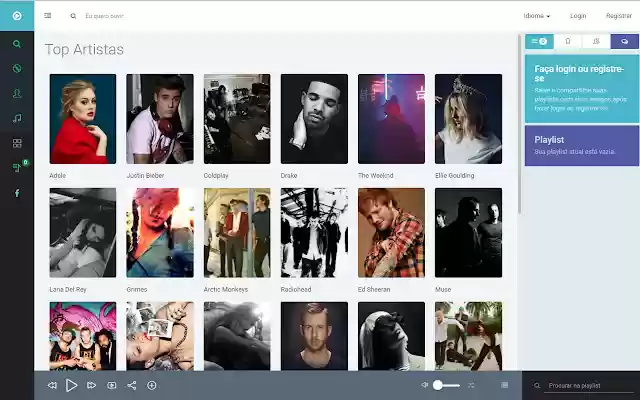
Task: Open Lana Del Rey artist card
Action: (82, 233)
